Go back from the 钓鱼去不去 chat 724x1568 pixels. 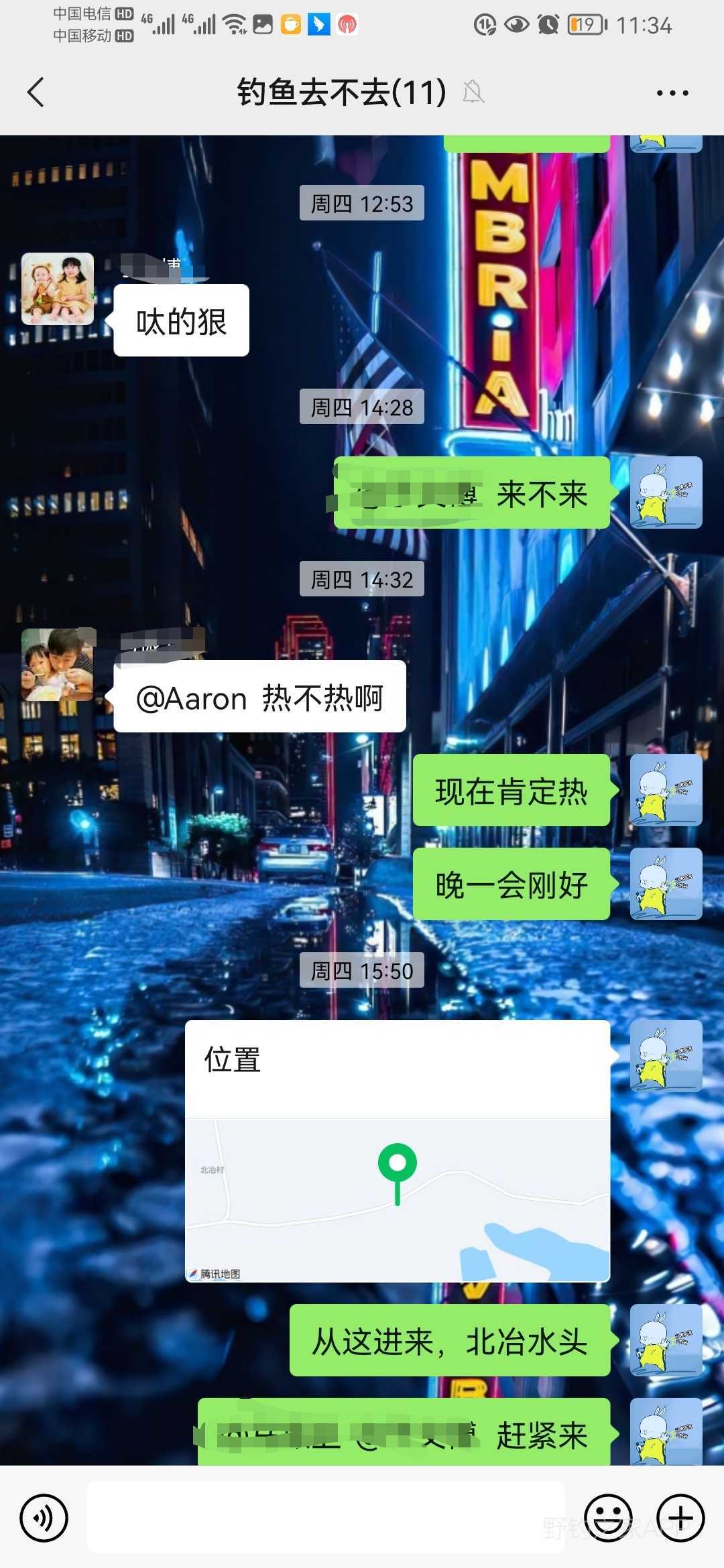pyautogui.click(x=36, y=92)
